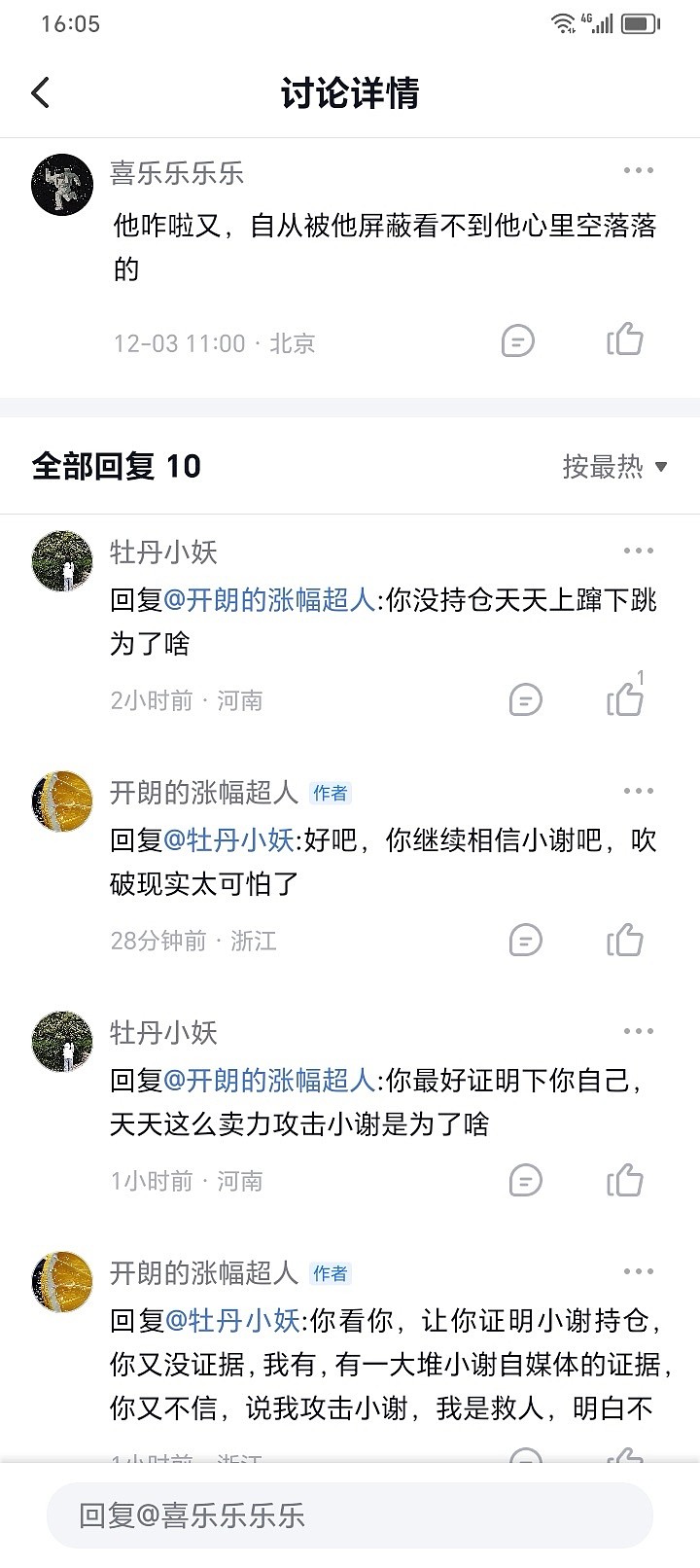Open the three-dot menu on the last reply
The width and height of the screenshot is (700, 1568).
pos(638,1271)
